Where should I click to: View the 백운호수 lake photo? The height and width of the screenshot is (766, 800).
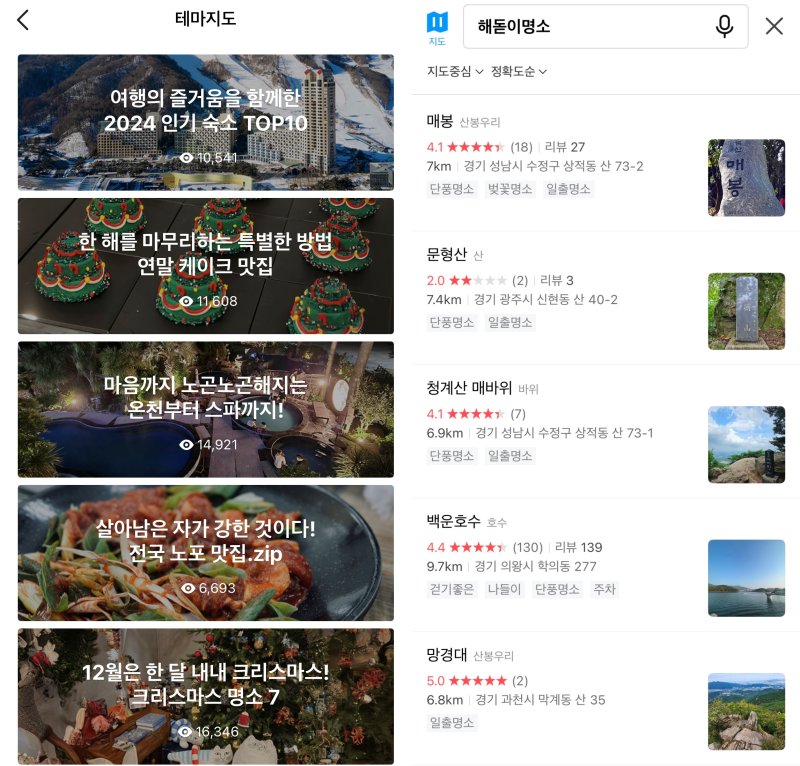pyautogui.click(x=746, y=578)
